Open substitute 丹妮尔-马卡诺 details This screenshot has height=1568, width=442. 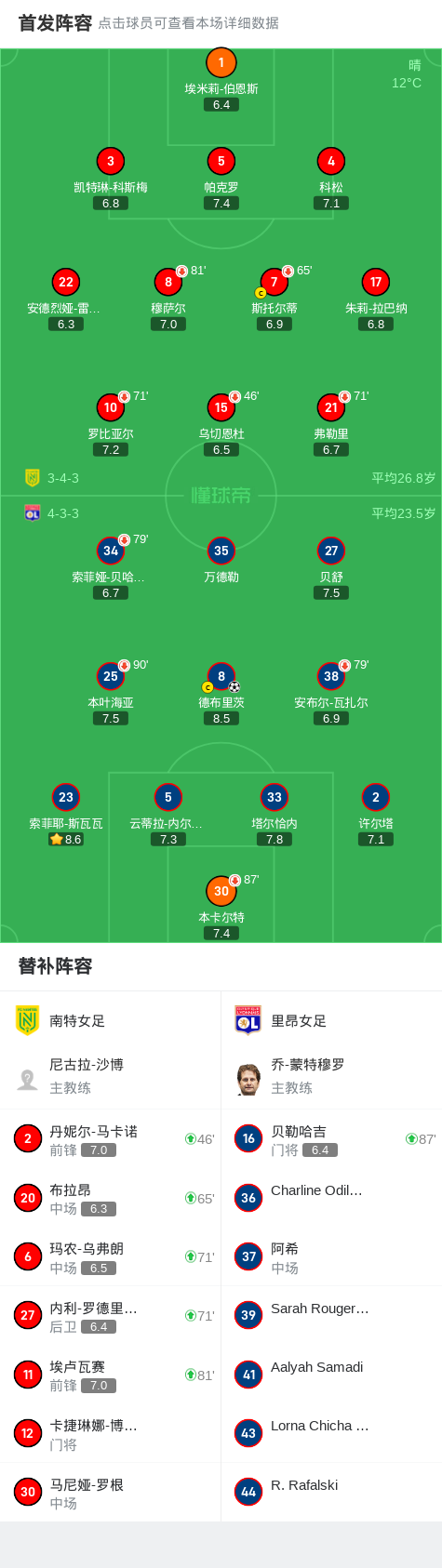111,1139
